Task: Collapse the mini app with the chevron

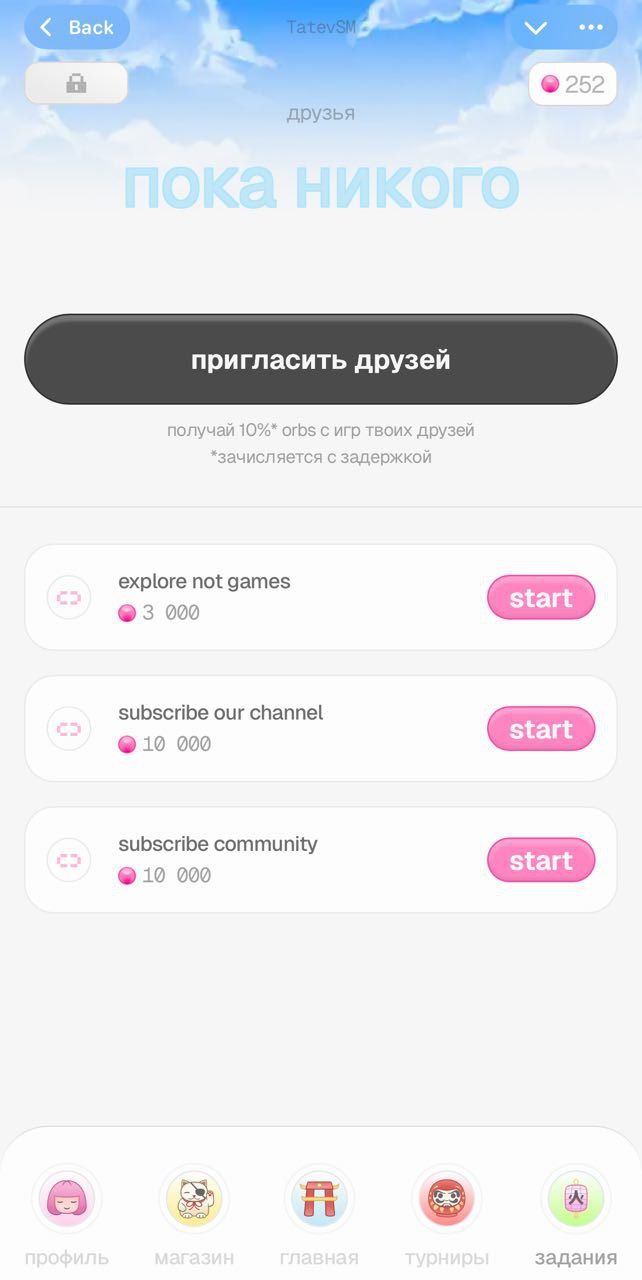Action: click(x=536, y=28)
